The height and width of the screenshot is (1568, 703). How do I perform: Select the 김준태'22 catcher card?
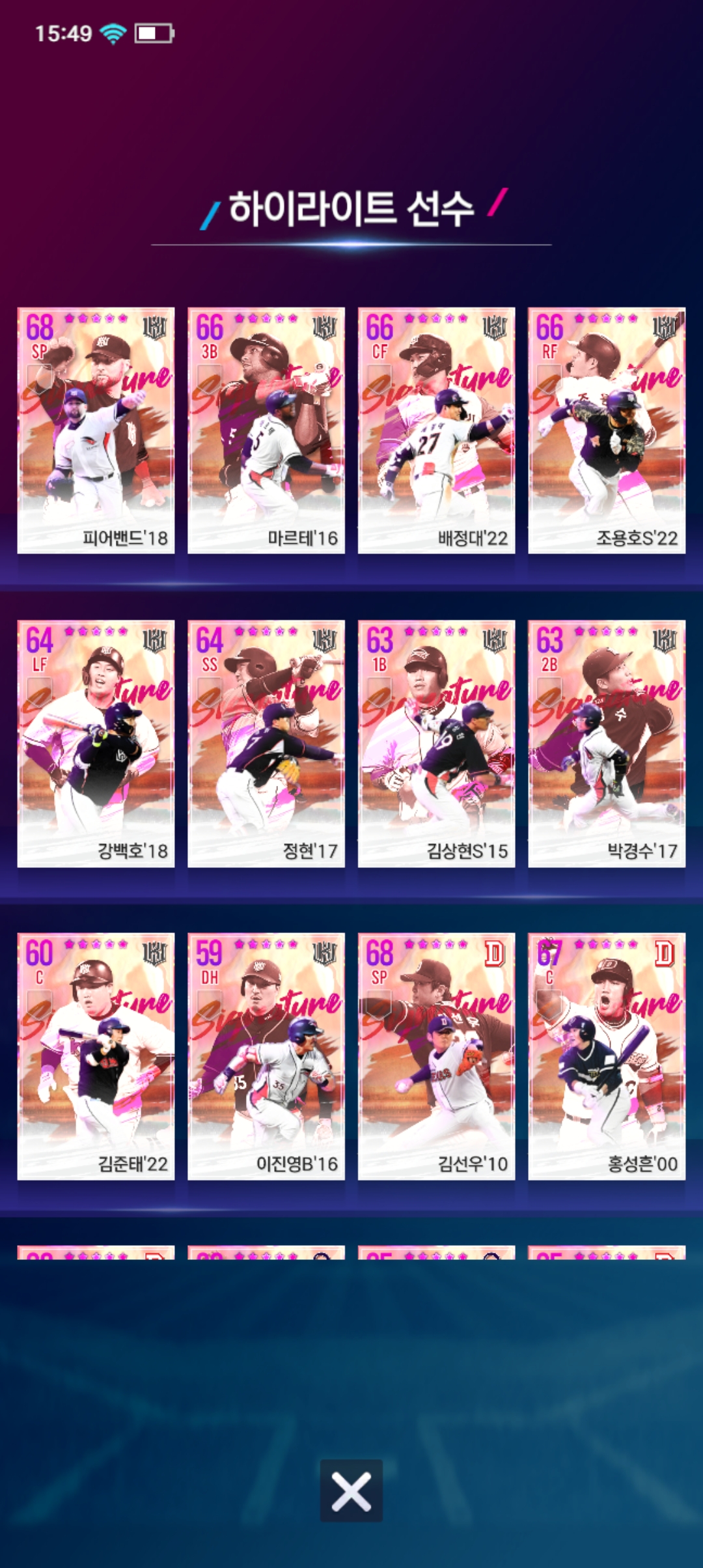(x=96, y=1056)
